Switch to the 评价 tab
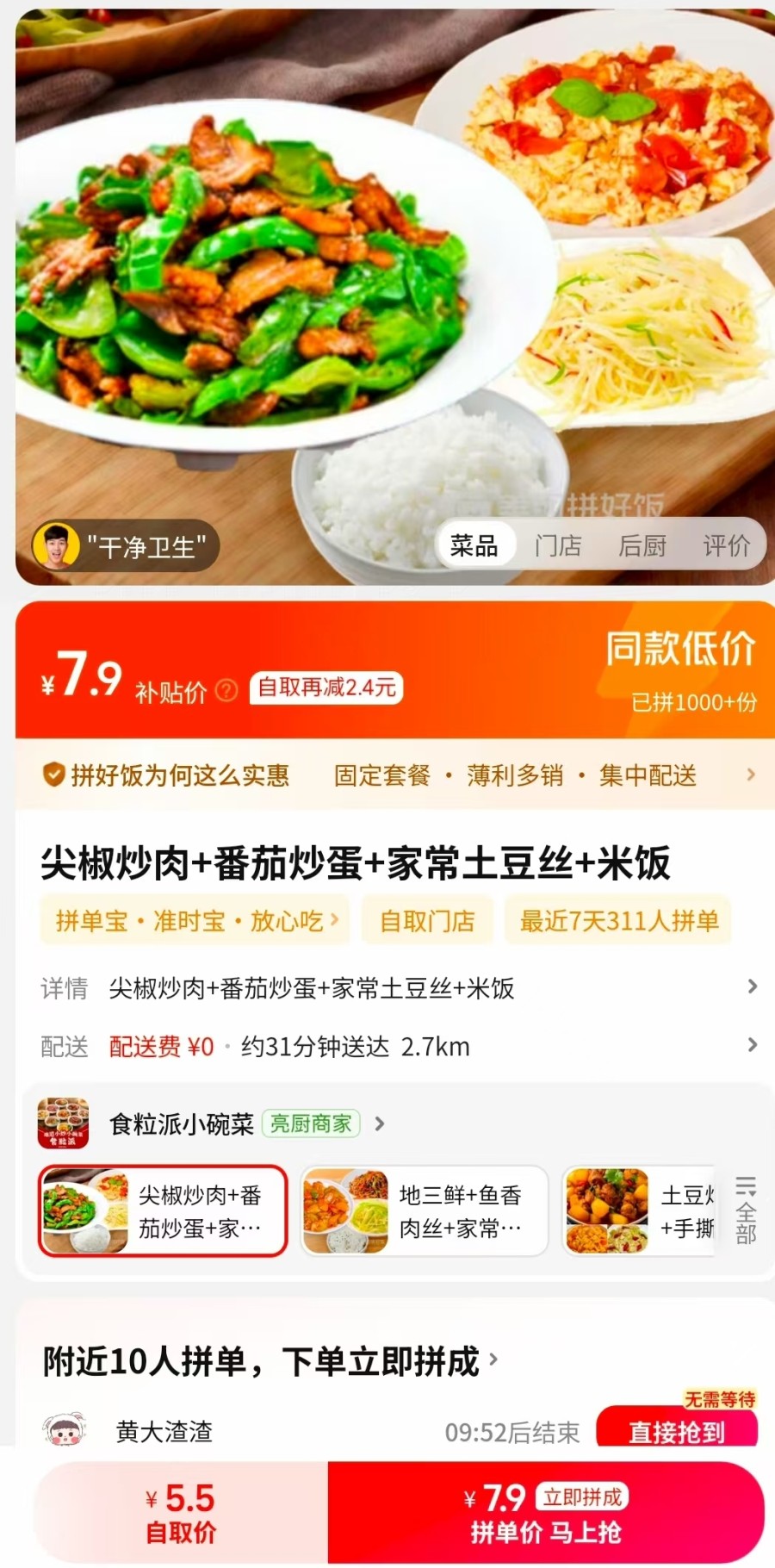The width and height of the screenshot is (775, 1568). click(x=726, y=545)
